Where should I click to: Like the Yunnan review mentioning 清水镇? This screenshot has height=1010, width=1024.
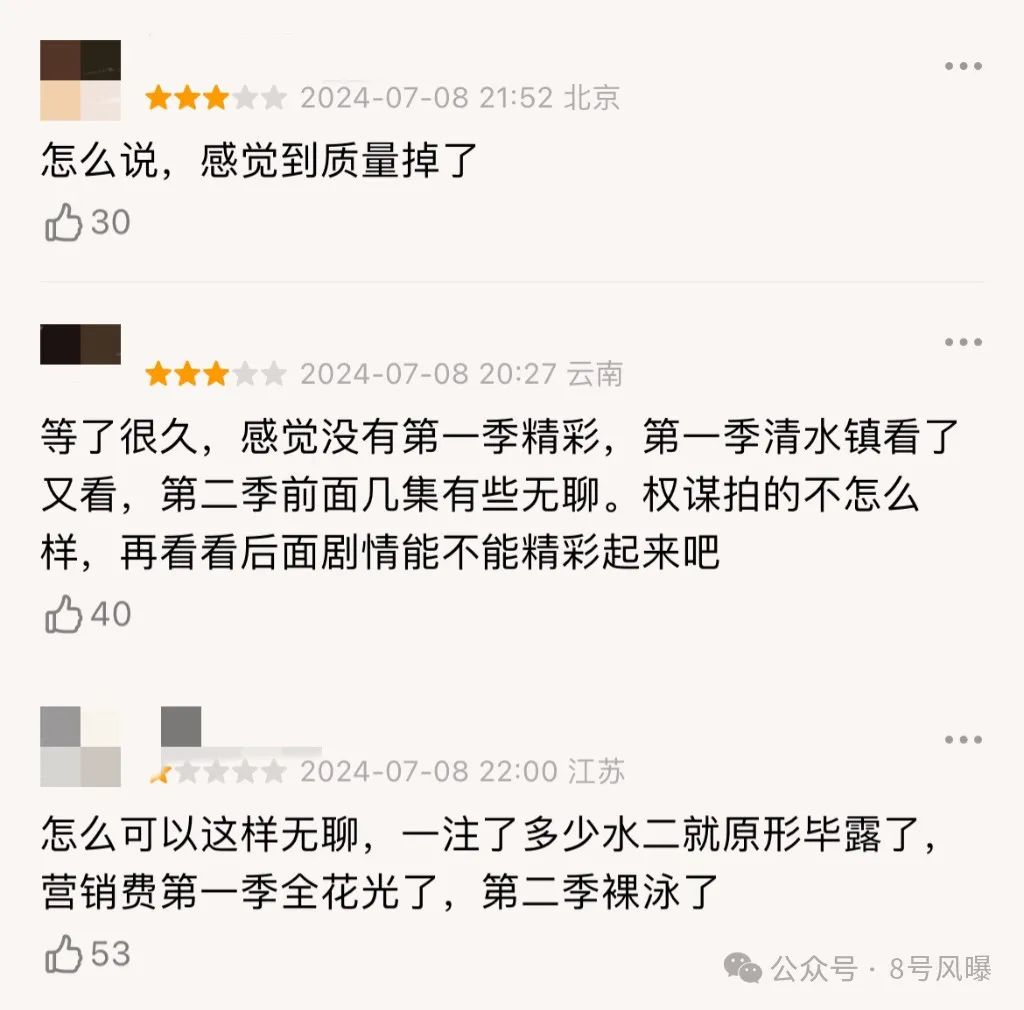point(64,614)
